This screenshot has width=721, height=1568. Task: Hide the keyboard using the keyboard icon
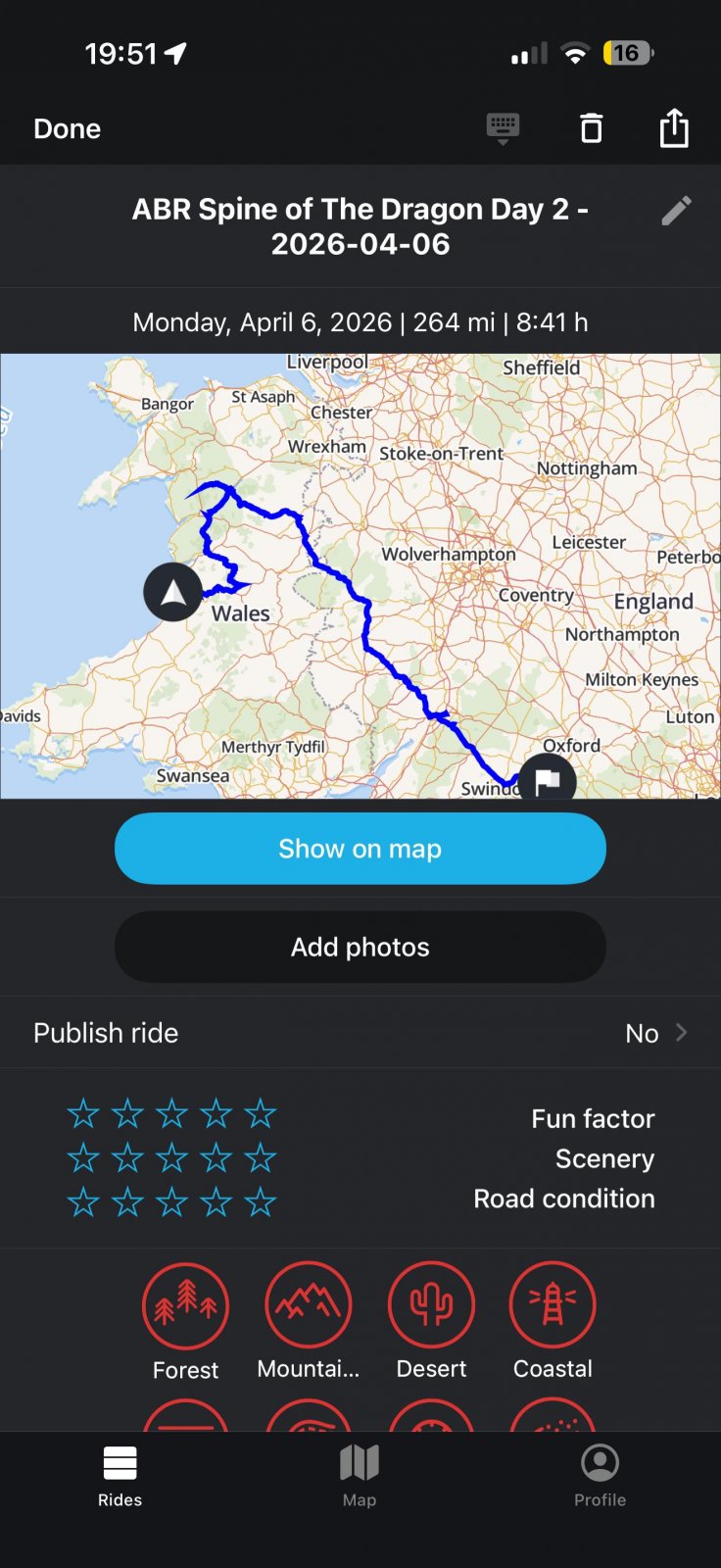tap(503, 128)
